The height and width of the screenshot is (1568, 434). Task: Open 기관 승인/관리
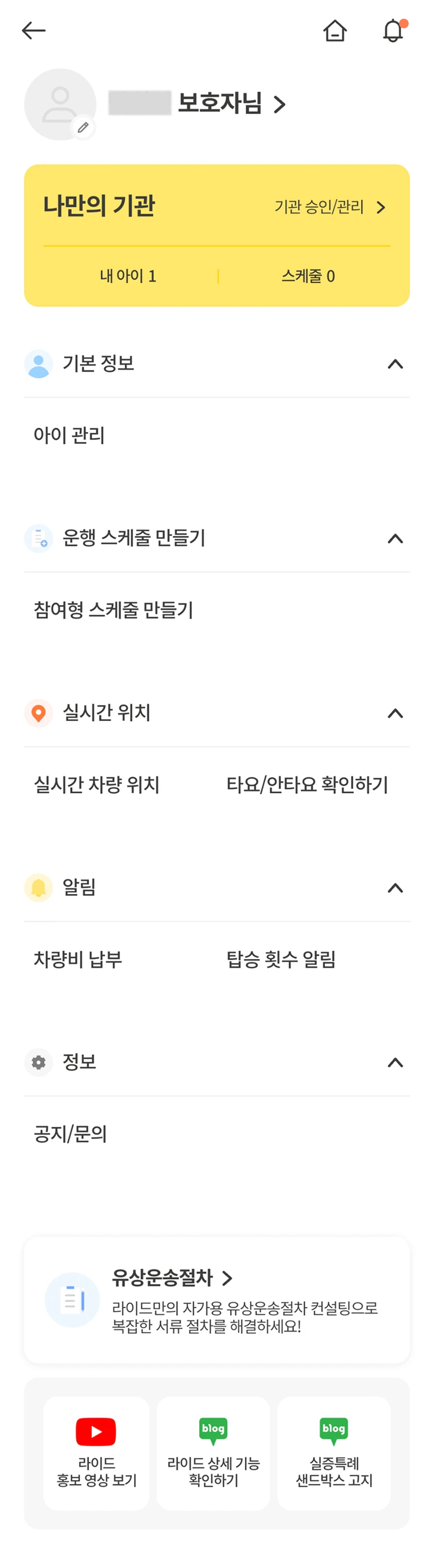(329, 207)
